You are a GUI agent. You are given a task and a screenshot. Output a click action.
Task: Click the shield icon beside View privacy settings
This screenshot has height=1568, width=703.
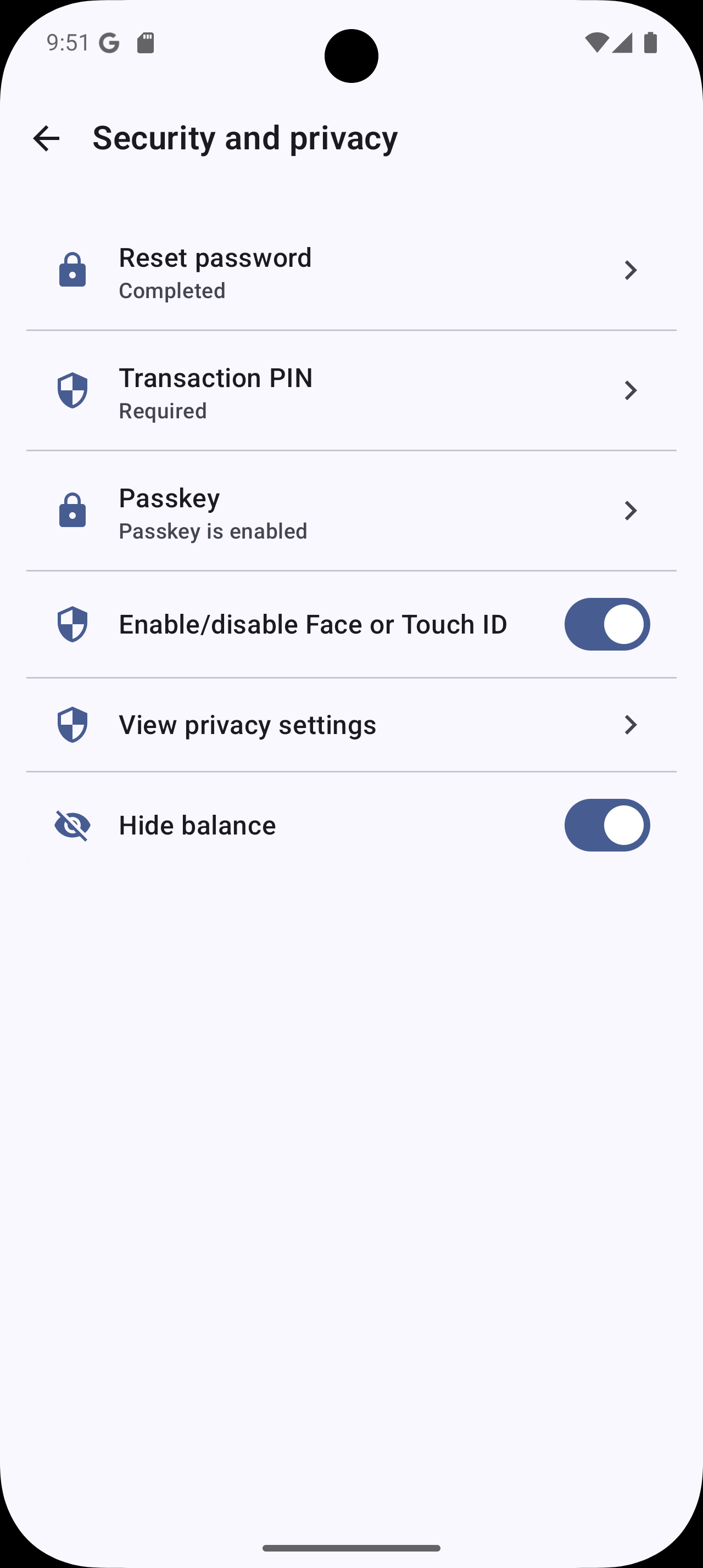(72, 724)
